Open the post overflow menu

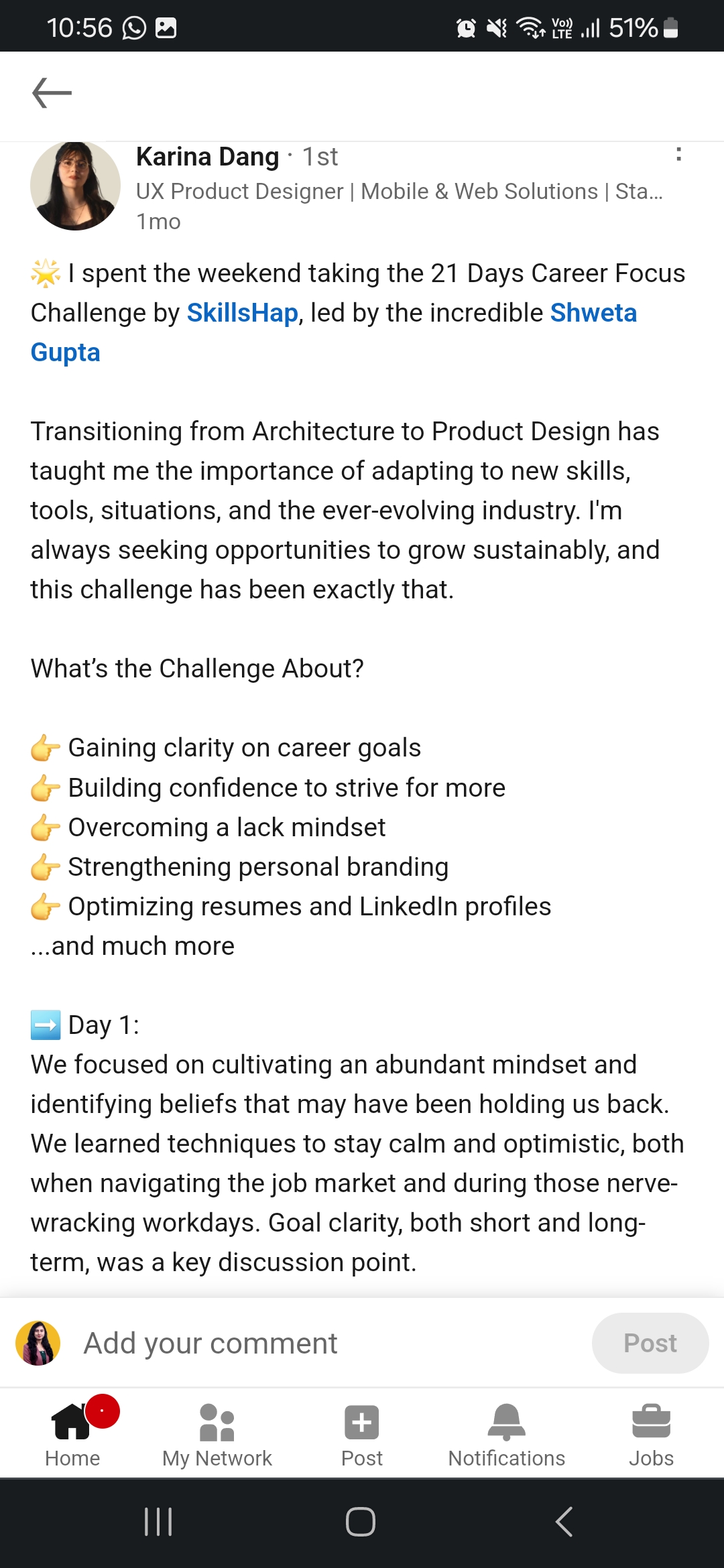[x=678, y=155]
